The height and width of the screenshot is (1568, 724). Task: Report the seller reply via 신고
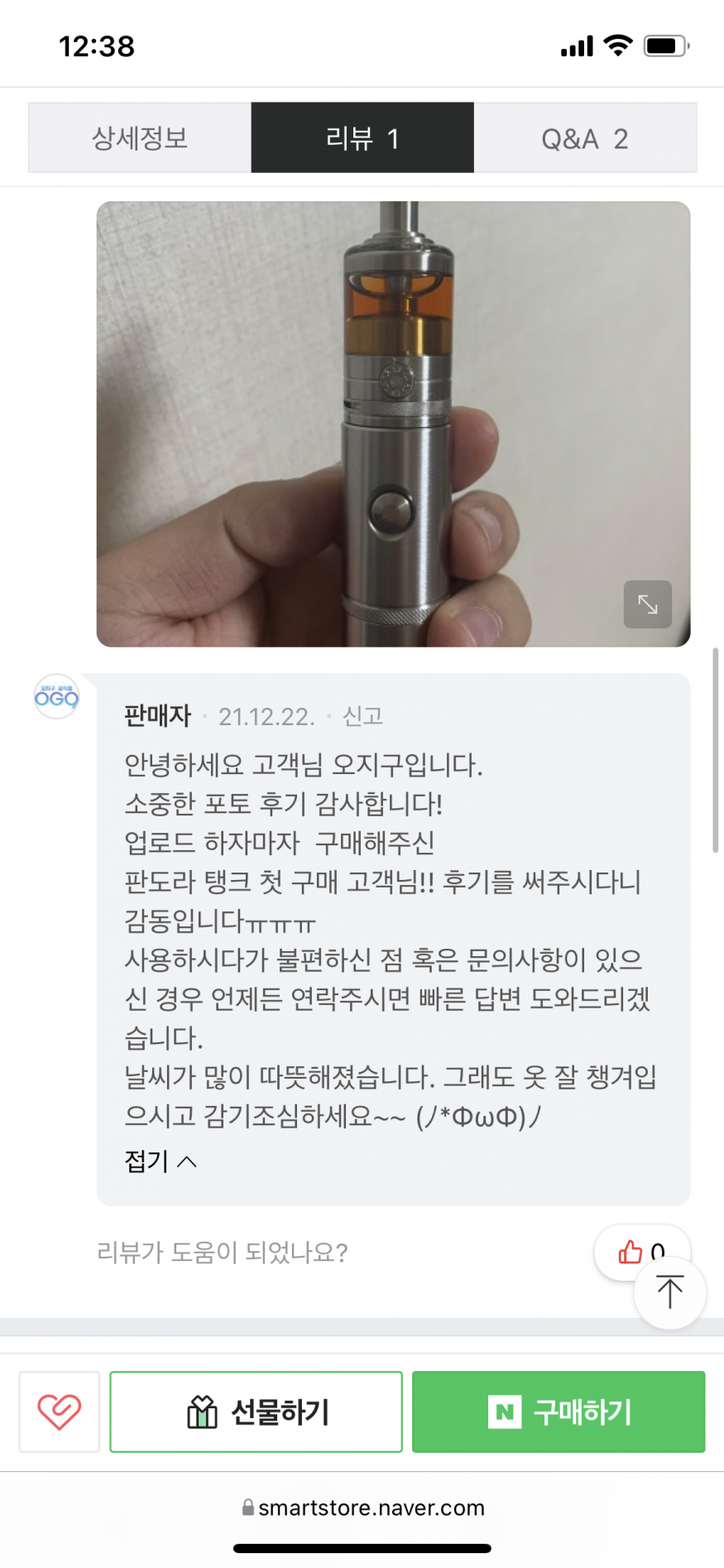click(x=363, y=716)
